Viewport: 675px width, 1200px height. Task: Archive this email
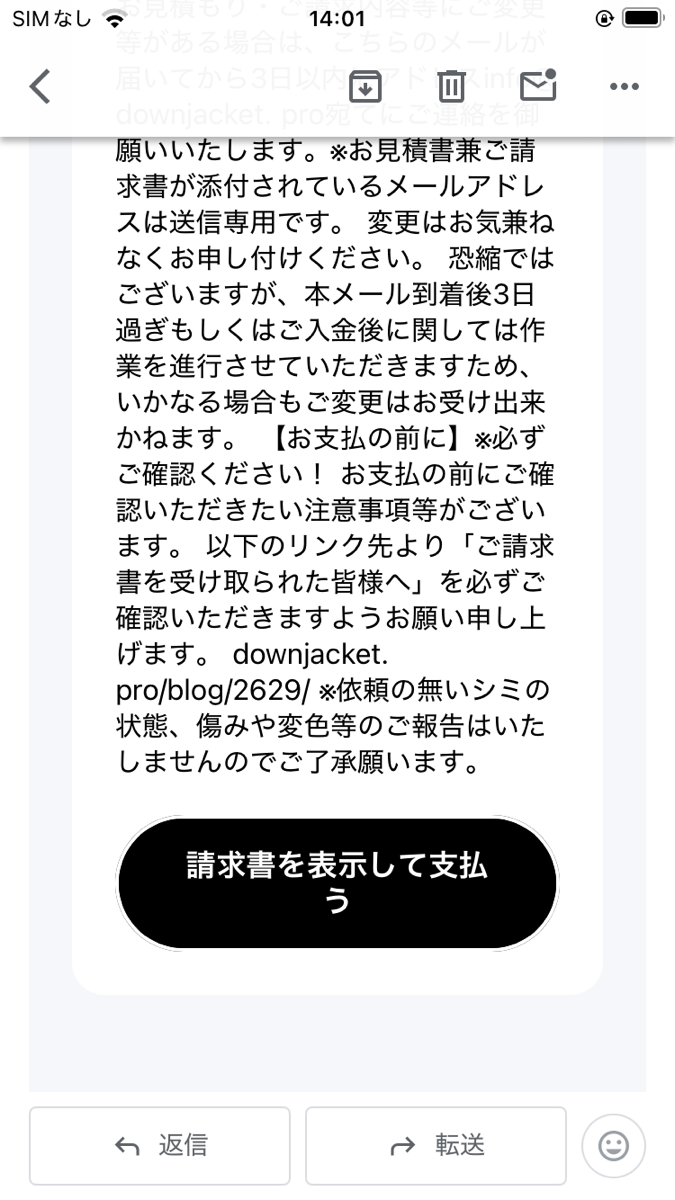(366, 87)
